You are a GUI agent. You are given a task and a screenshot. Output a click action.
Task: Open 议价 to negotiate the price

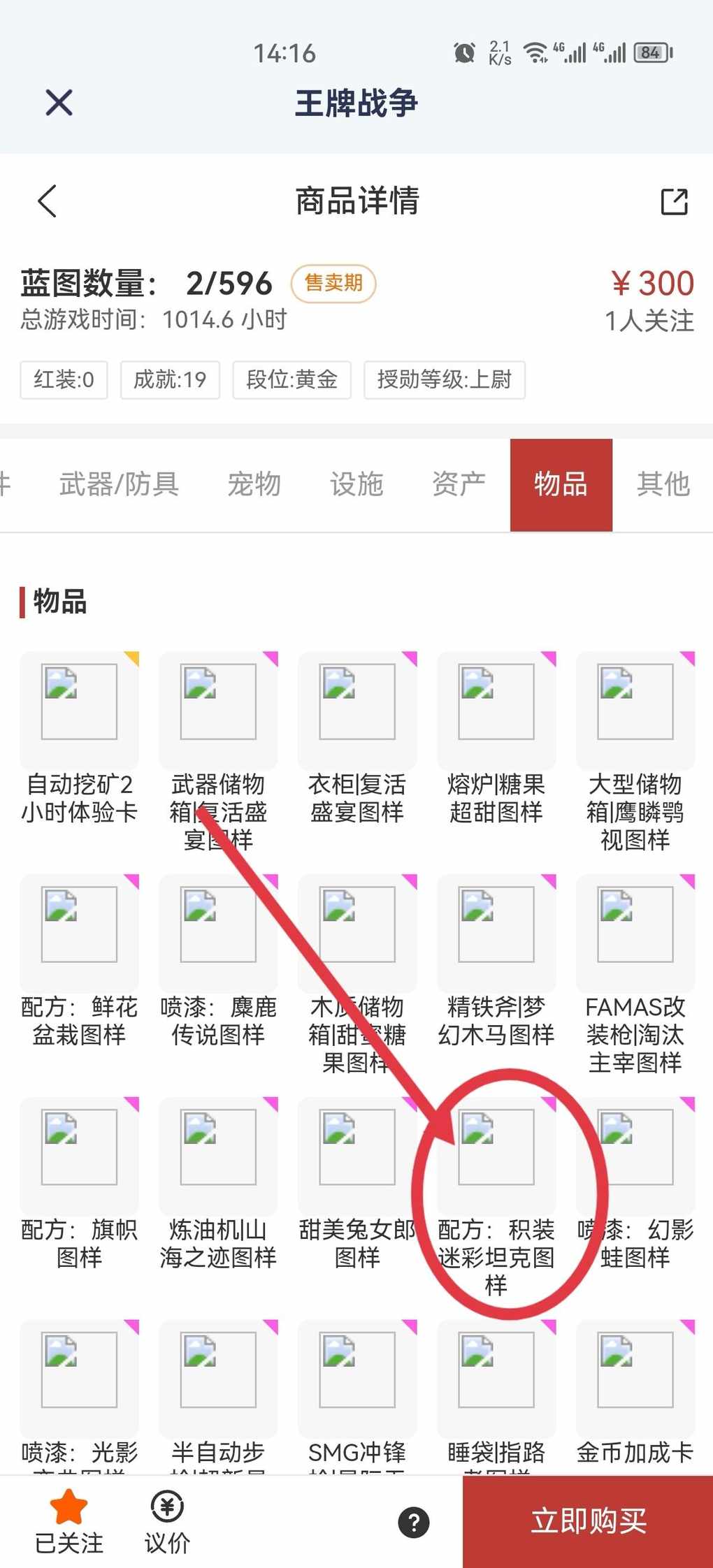click(x=167, y=1521)
